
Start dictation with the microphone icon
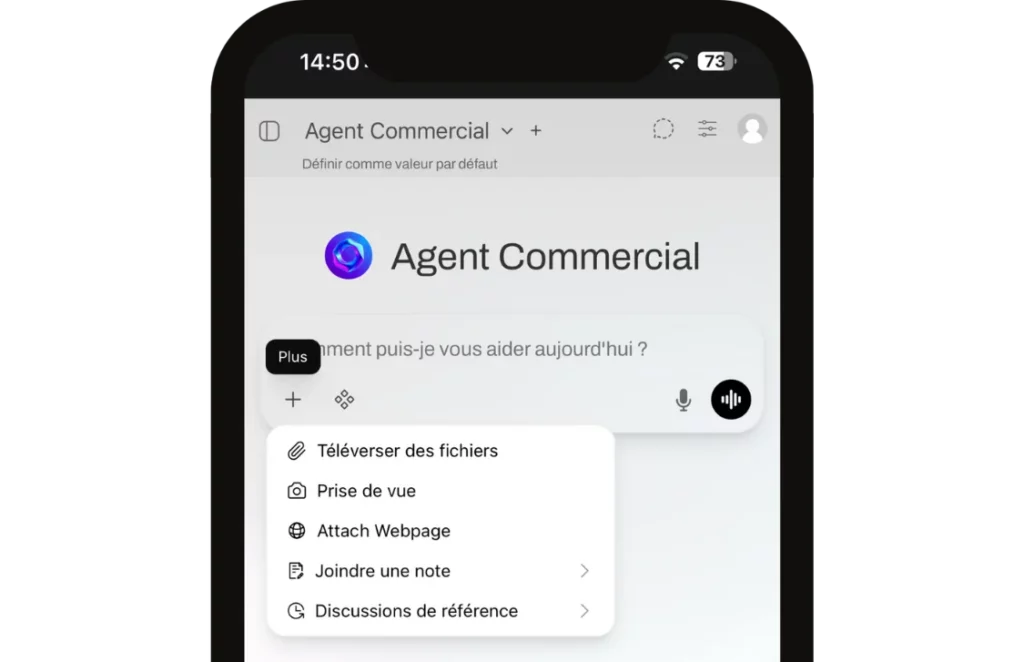click(683, 400)
